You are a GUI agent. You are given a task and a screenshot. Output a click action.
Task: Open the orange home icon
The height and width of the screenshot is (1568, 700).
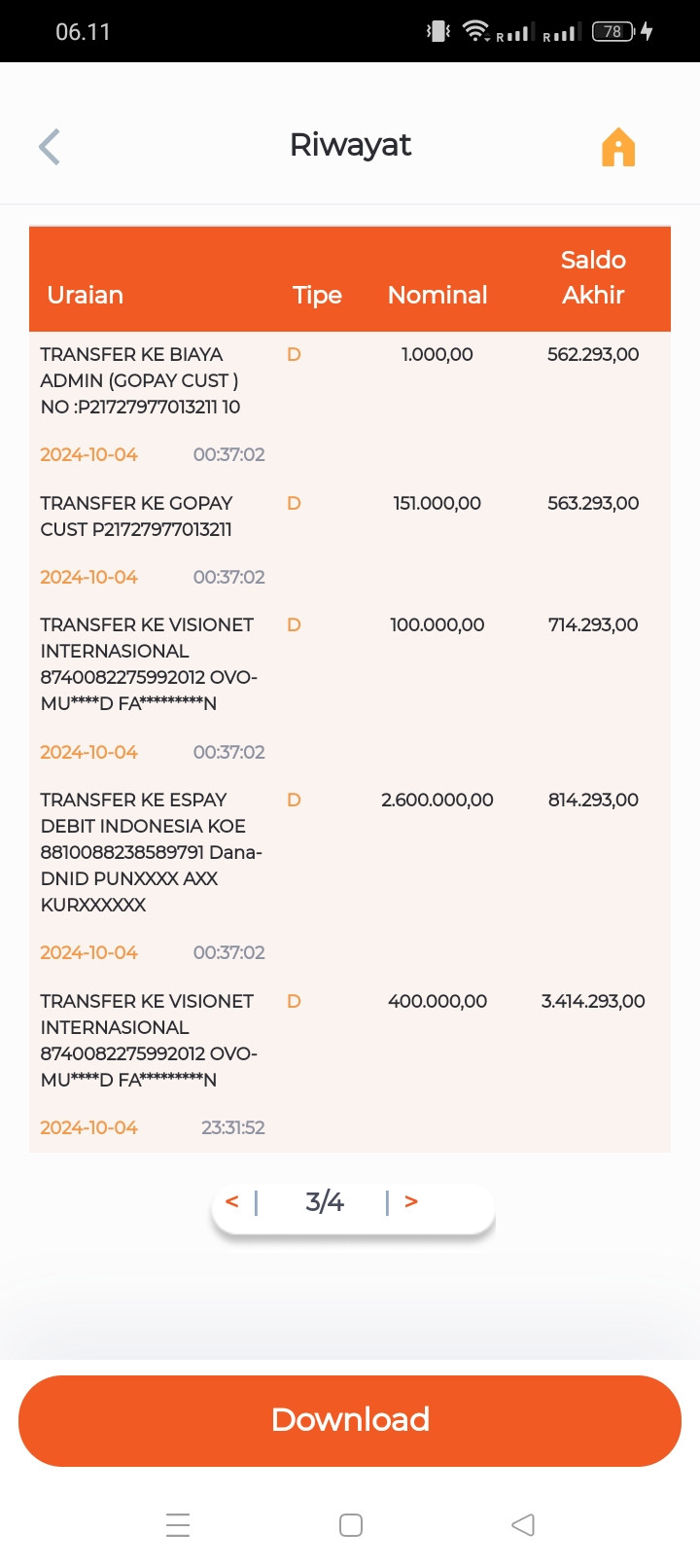pyautogui.click(x=618, y=147)
